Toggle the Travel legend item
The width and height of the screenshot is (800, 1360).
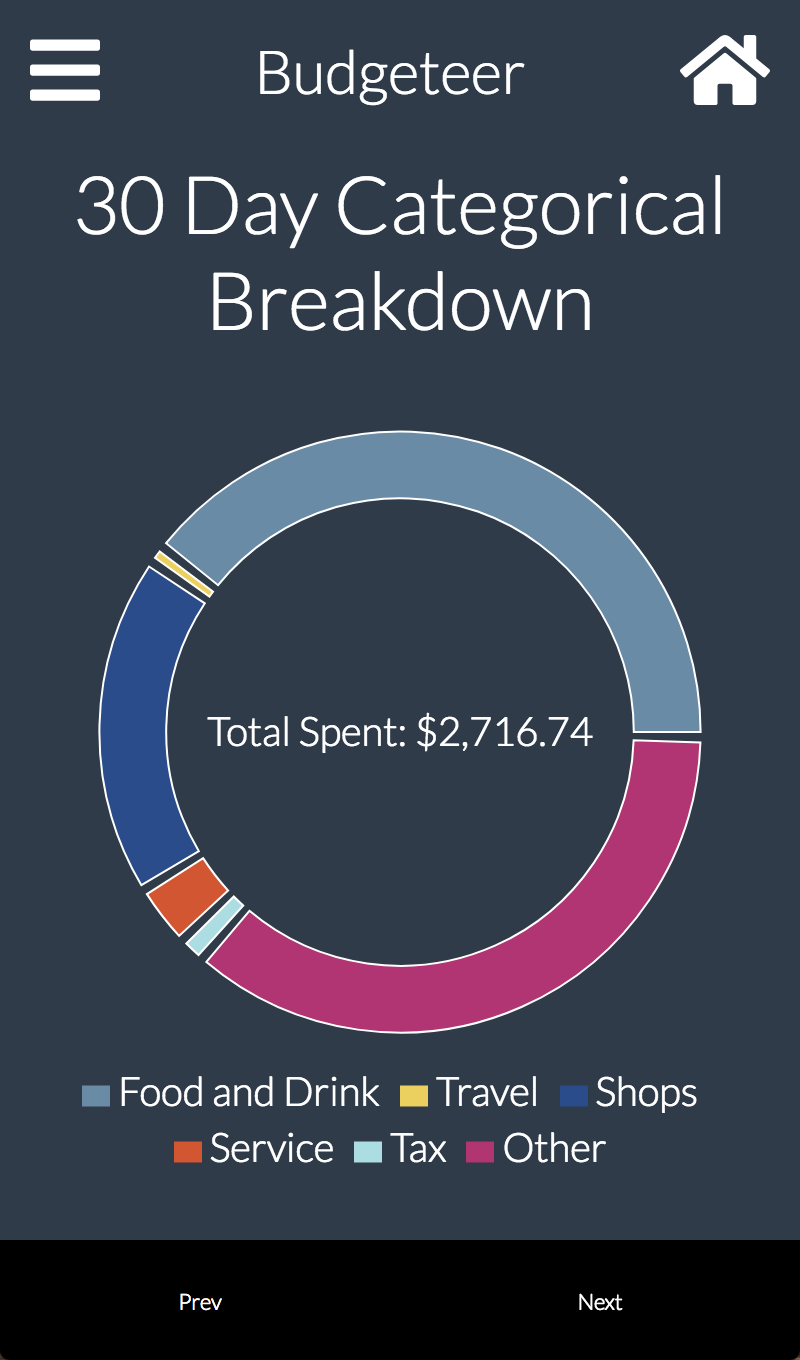469,1093
